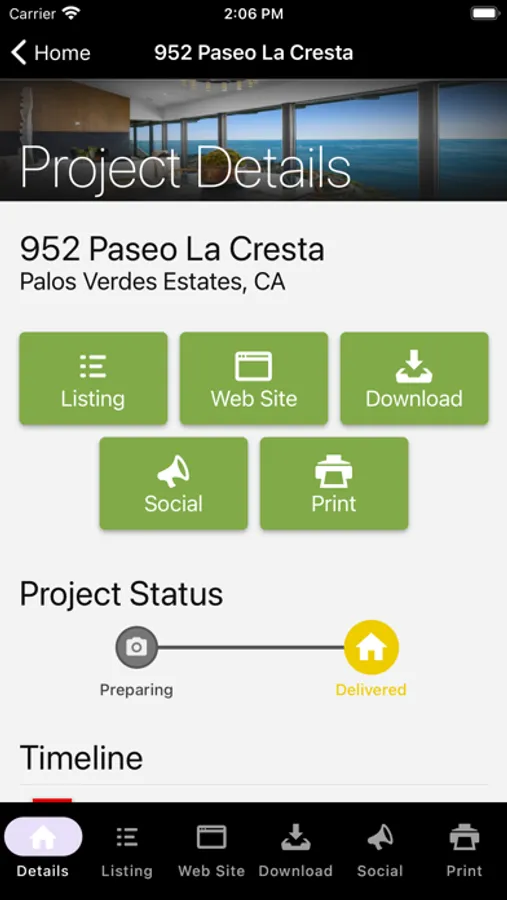The image size is (507, 900).
Task: Switch to the Download tab in the bottom bar
Action: tap(296, 849)
